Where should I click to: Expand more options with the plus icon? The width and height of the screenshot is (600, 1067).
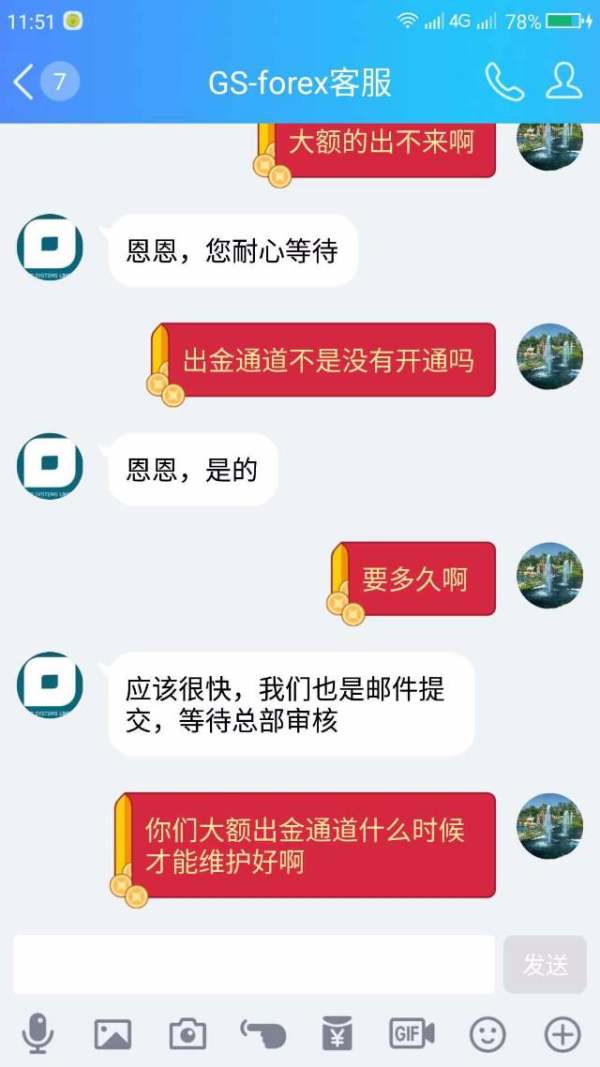coord(562,1034)
